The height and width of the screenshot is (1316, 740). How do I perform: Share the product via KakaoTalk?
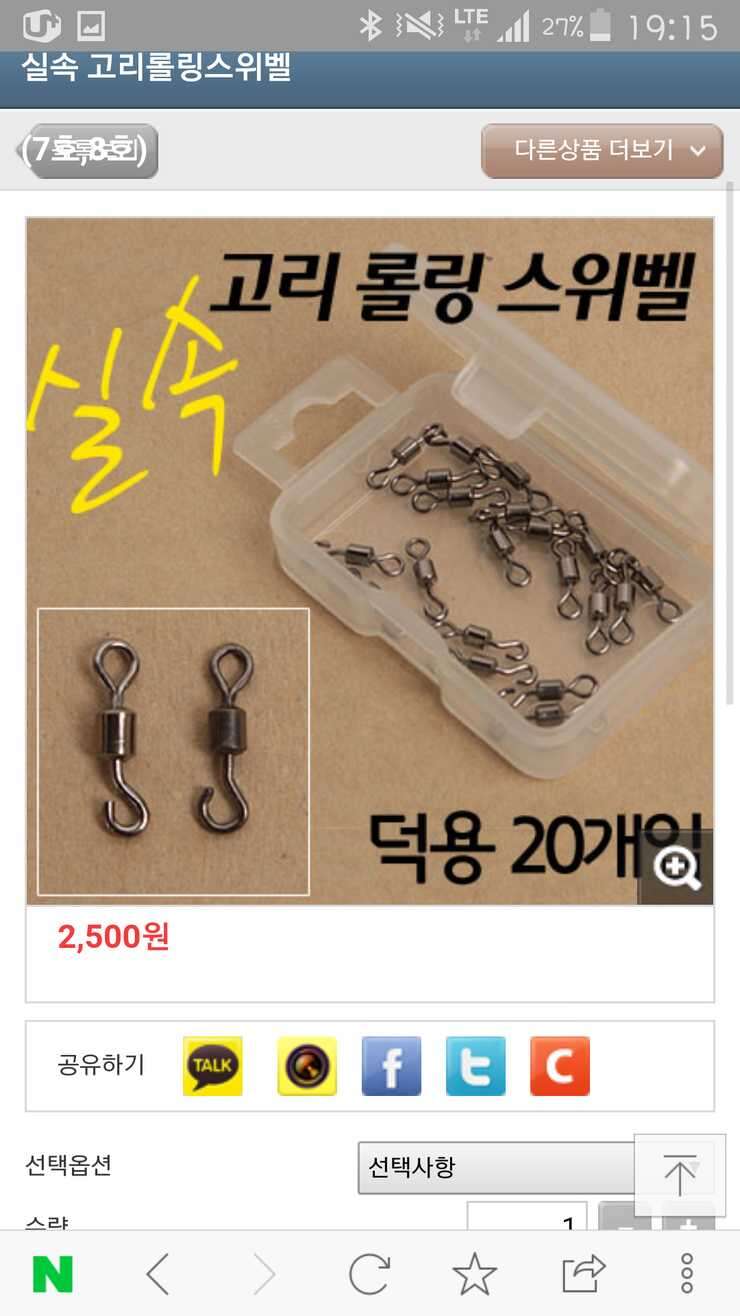click(x=212, y=1066)
